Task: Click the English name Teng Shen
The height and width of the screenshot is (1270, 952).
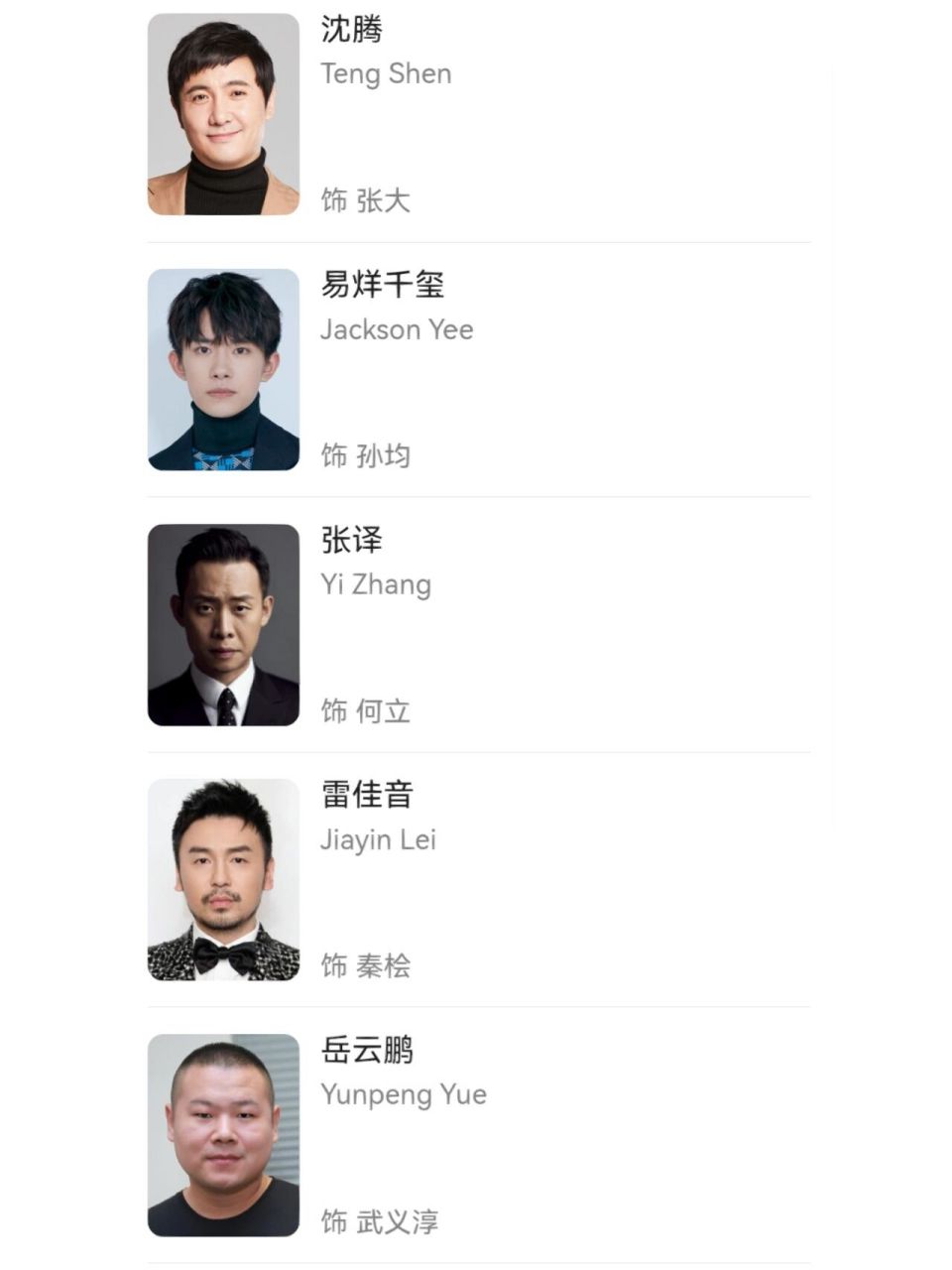Action: [386, 73]
